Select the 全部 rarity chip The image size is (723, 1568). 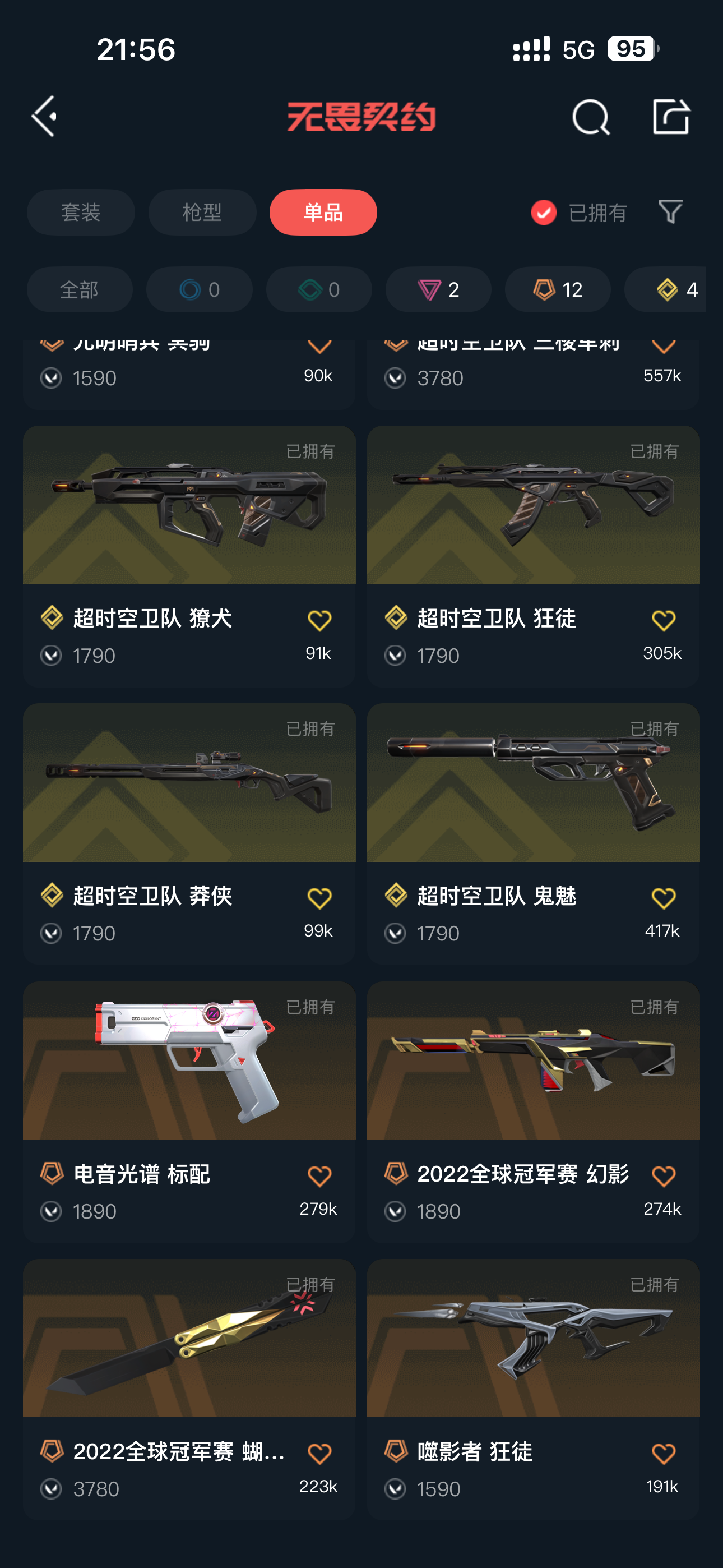(79, 290)
